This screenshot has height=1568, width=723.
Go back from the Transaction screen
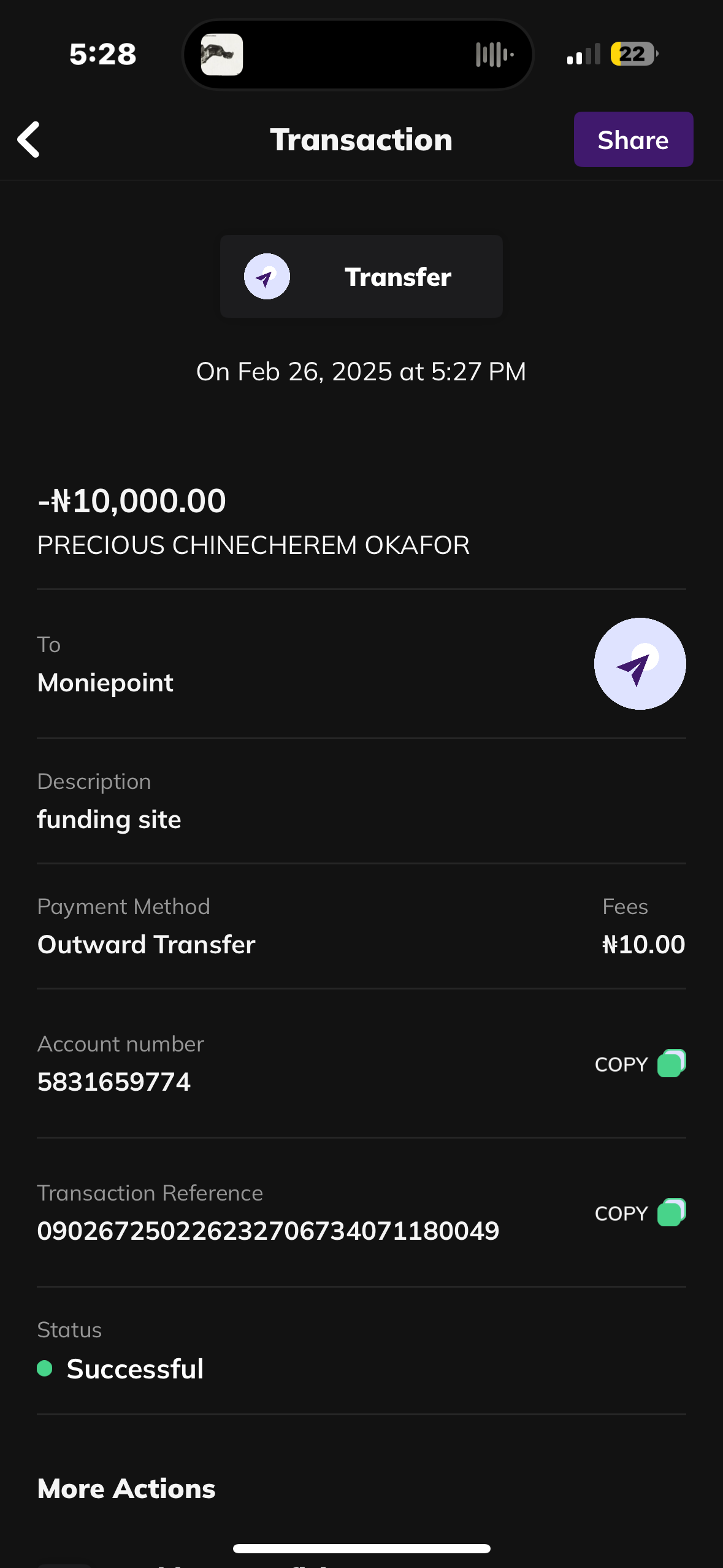click(x=29, y=139)
